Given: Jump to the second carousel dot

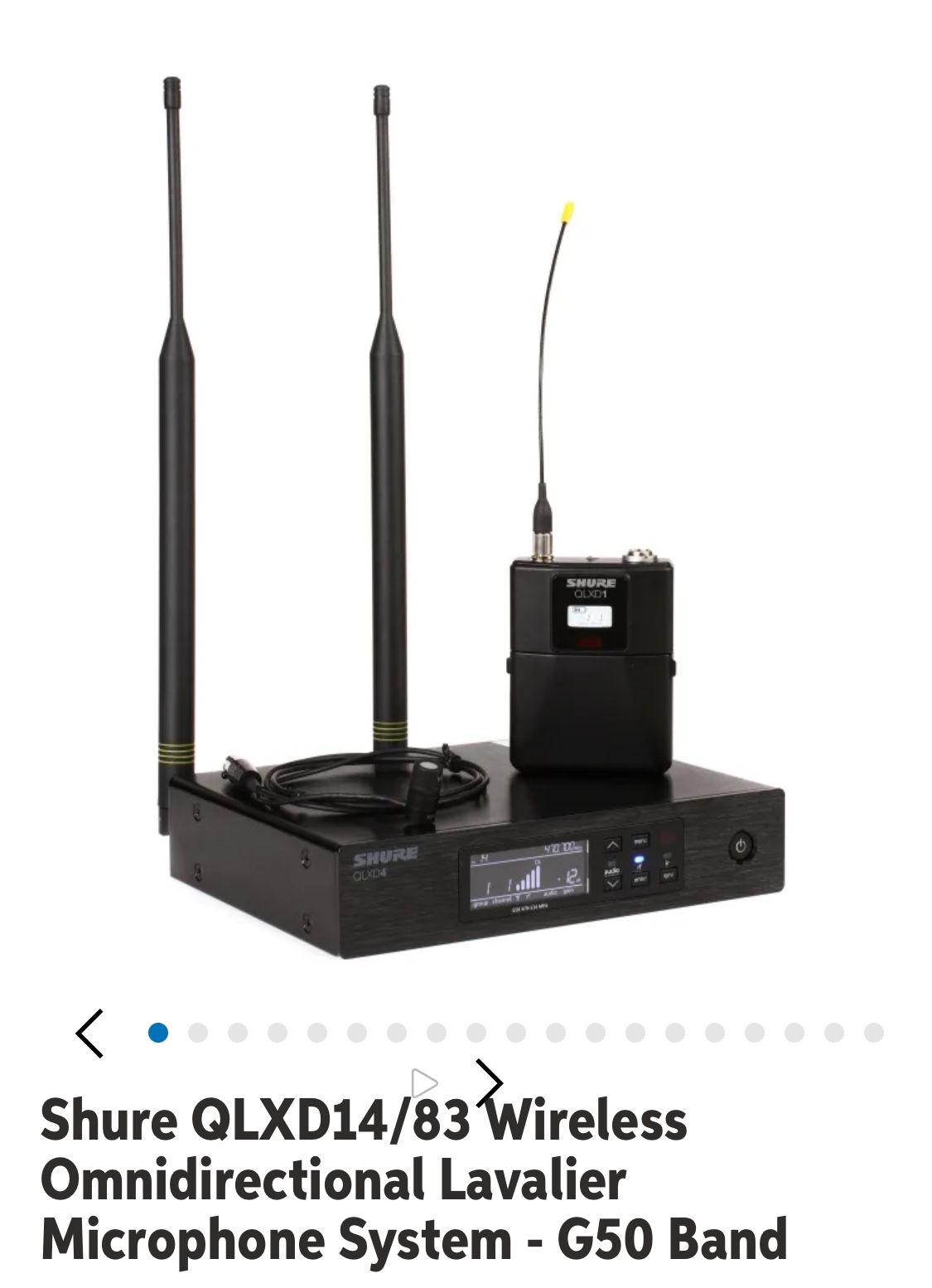Looking at the screenshot, I should tap(198, 1033).
